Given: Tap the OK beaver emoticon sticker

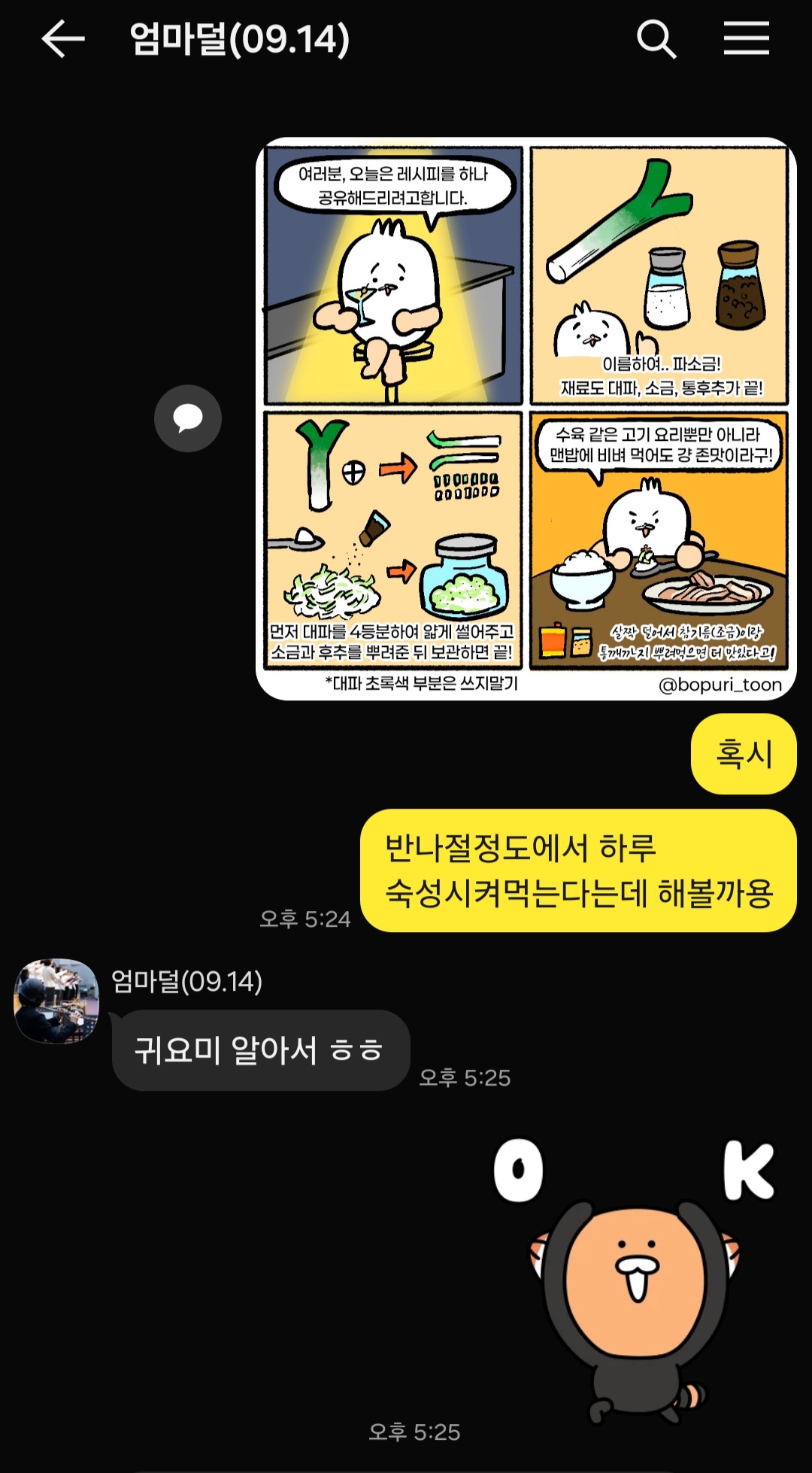Looking at the screenshot, I should [x=635, y=1279].
